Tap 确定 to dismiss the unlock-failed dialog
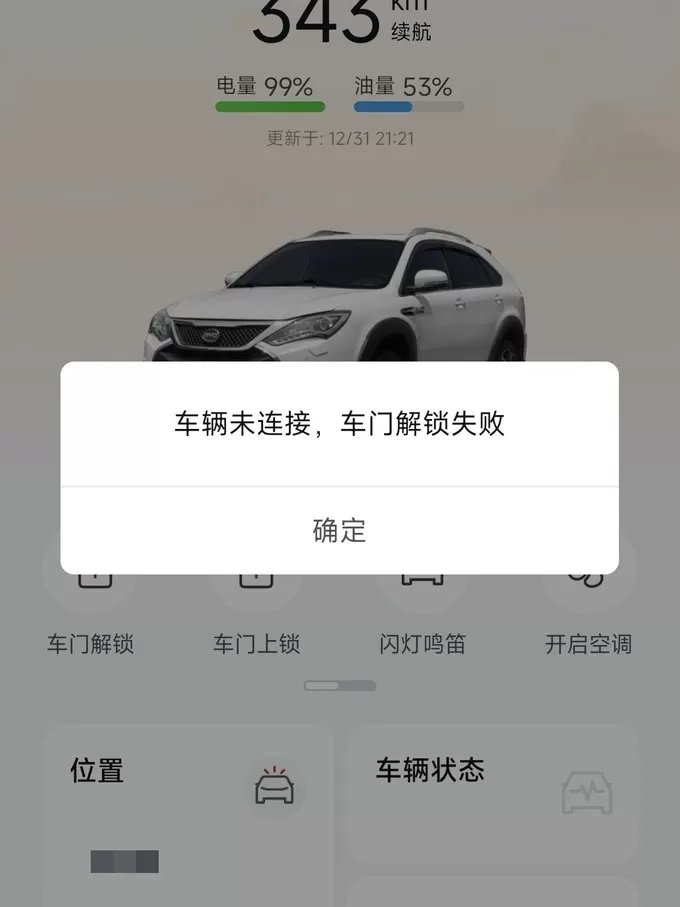 339,530
